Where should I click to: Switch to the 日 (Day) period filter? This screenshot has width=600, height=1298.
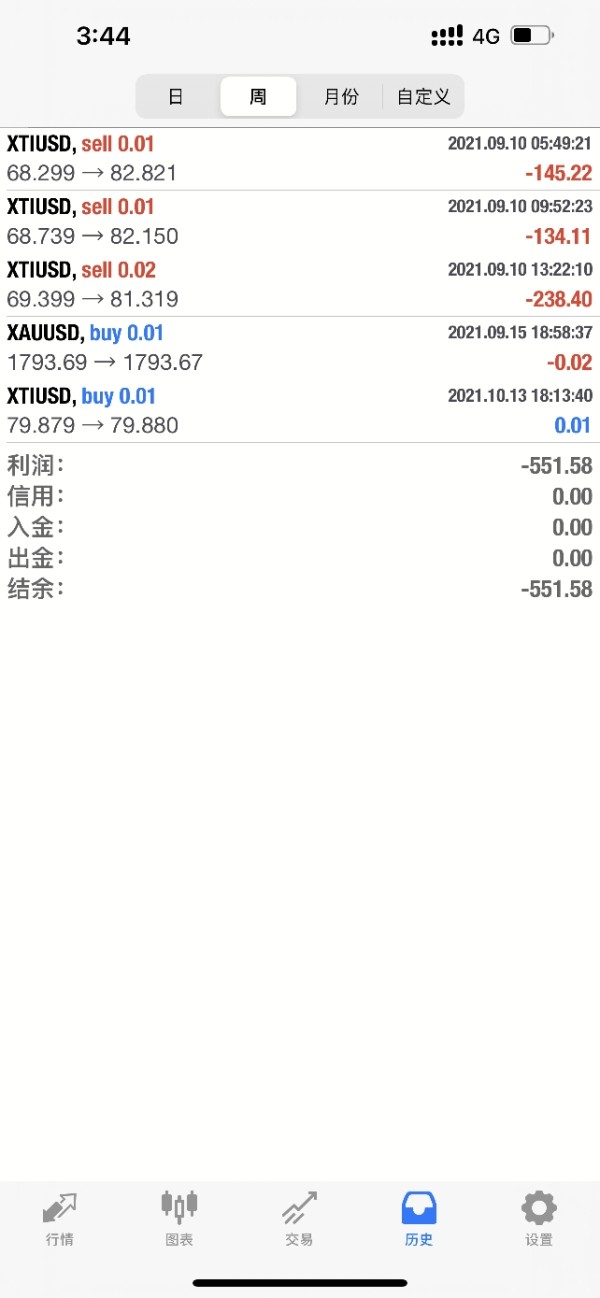[177, 97]
